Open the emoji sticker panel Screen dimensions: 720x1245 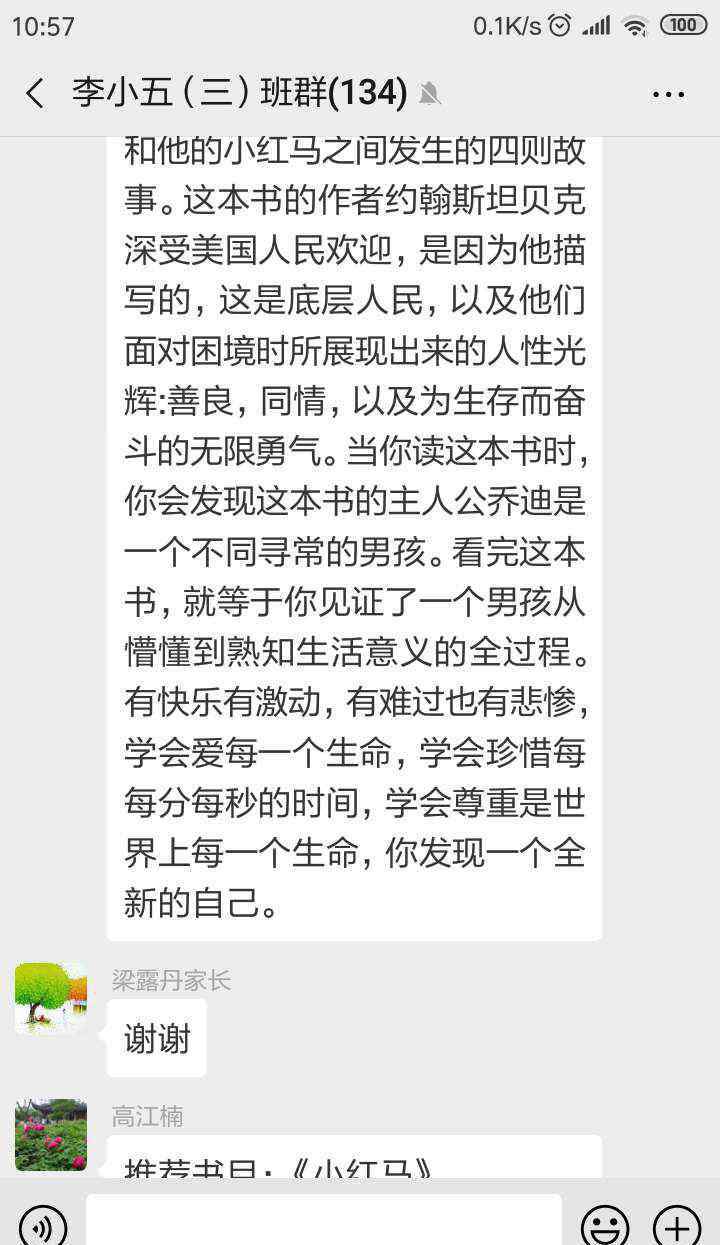(606, 1225)
